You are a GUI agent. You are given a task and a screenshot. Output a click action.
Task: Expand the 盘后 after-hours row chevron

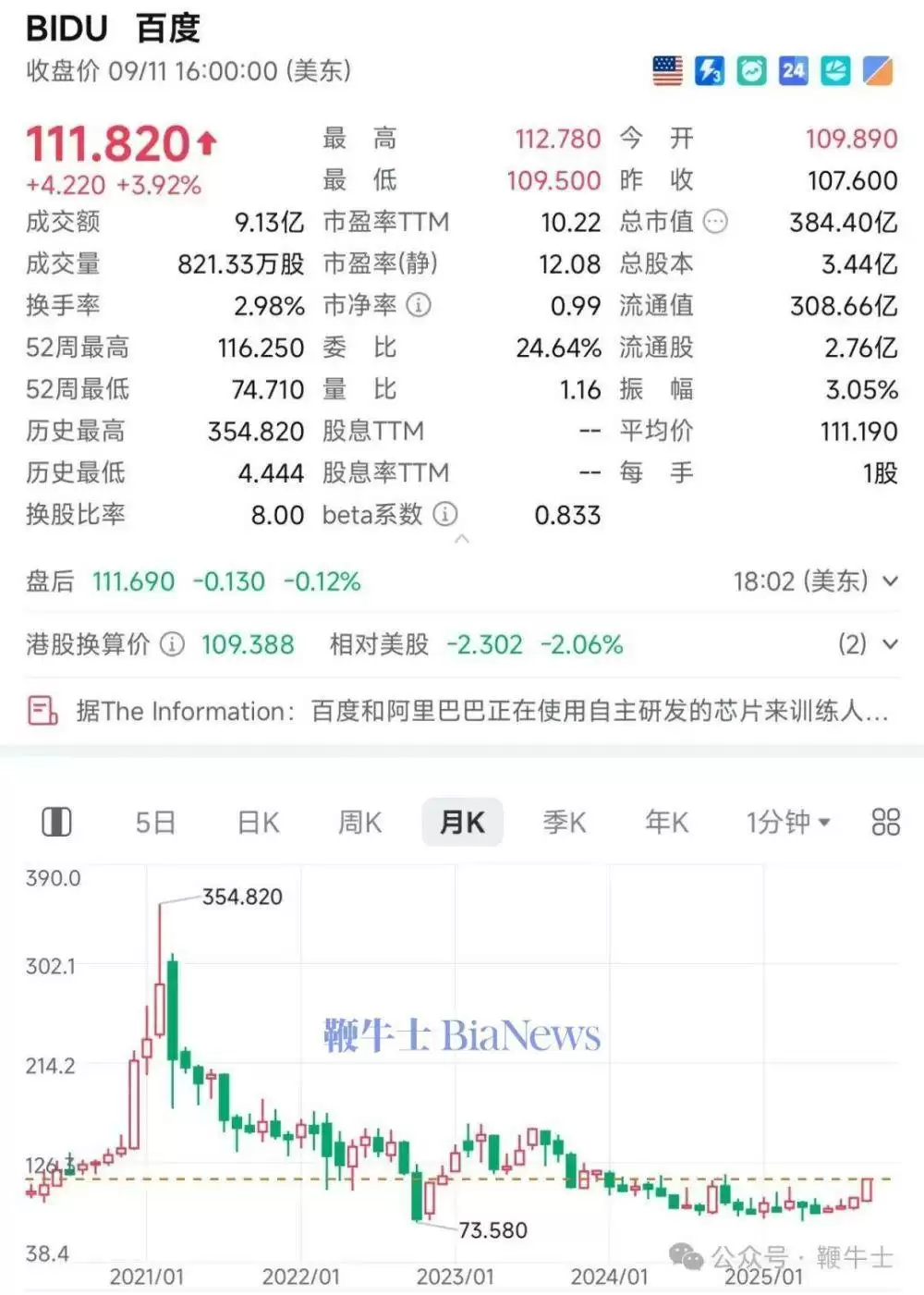click(x=890, y=581)
